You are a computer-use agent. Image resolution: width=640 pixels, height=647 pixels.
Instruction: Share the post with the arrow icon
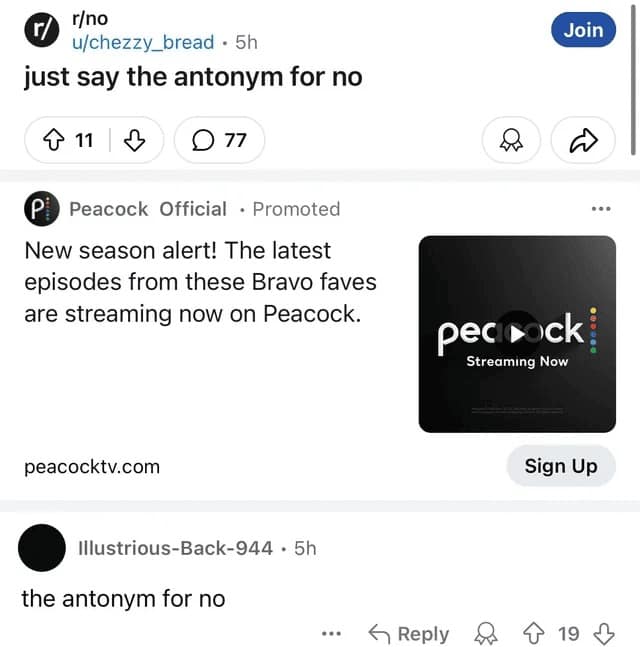click(x=583, y=141)
